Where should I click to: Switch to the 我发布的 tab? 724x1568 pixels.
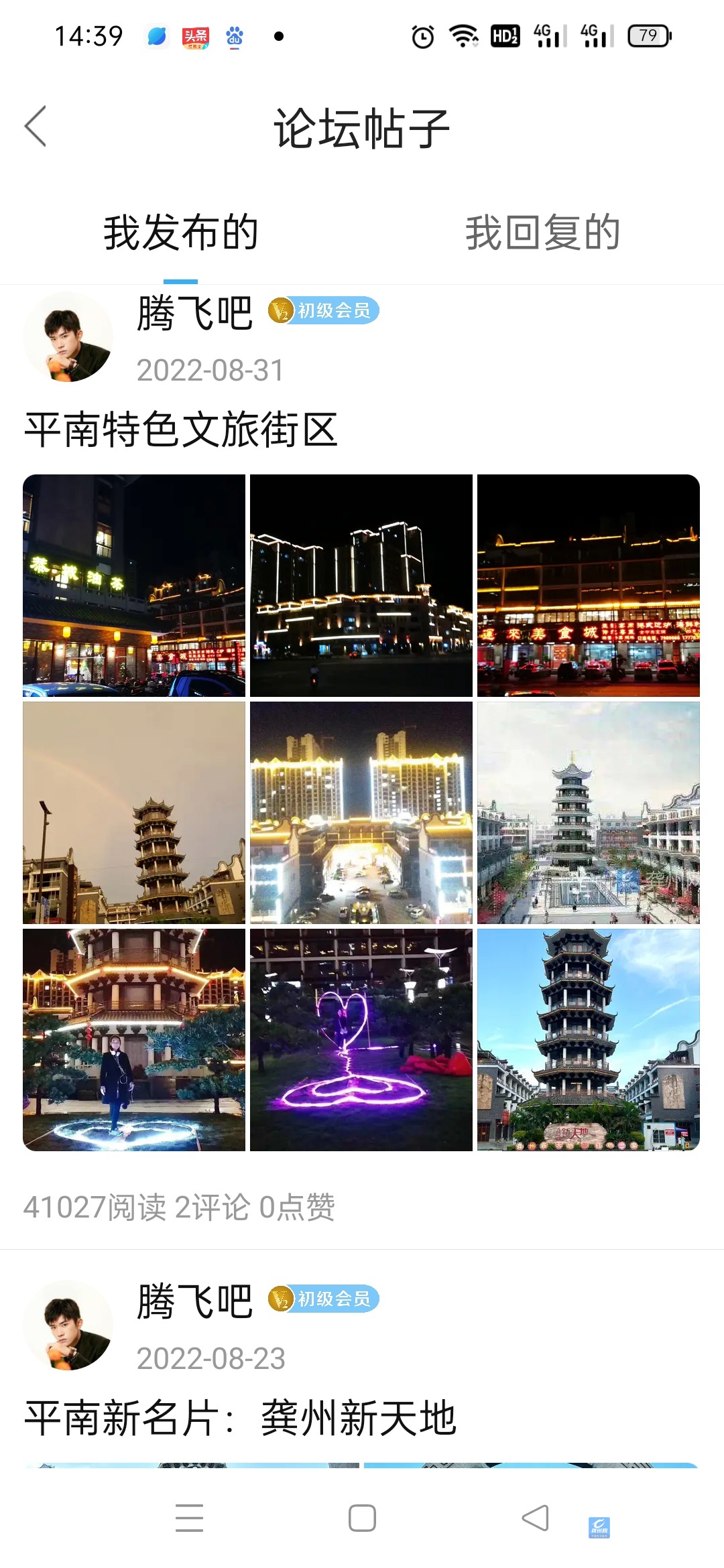click(180, 233)
